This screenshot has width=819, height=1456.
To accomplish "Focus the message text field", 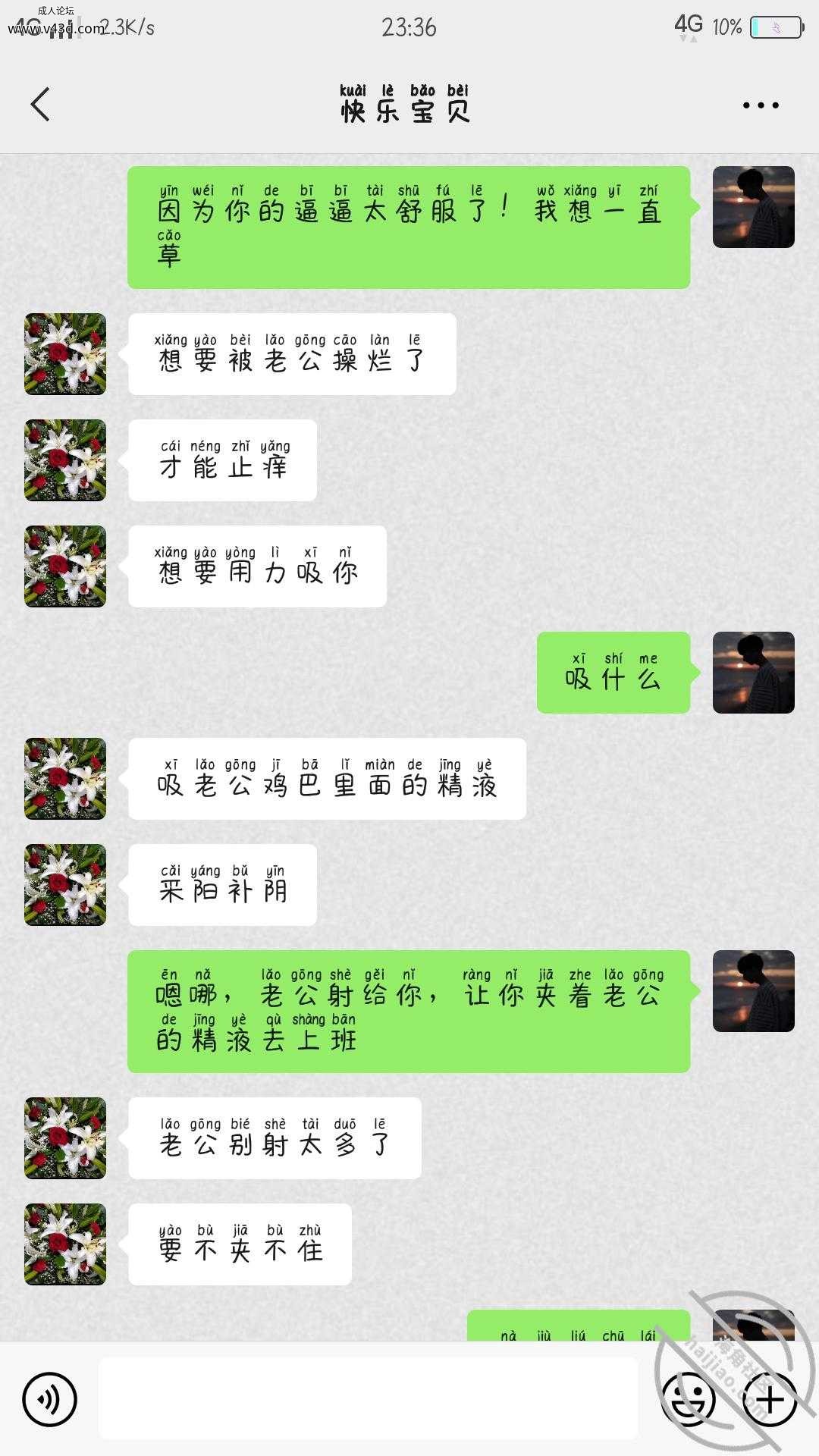I will click(368, 1398).
